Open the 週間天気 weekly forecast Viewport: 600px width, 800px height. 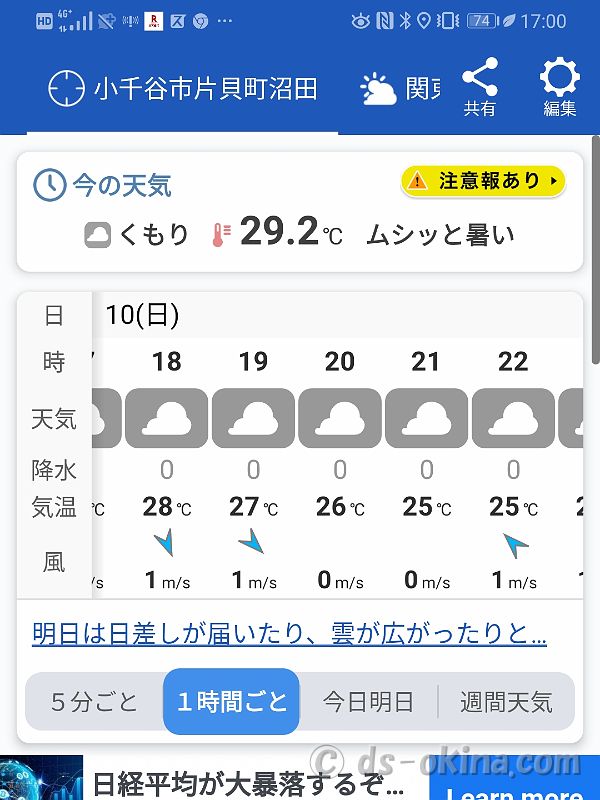point(505,701)
